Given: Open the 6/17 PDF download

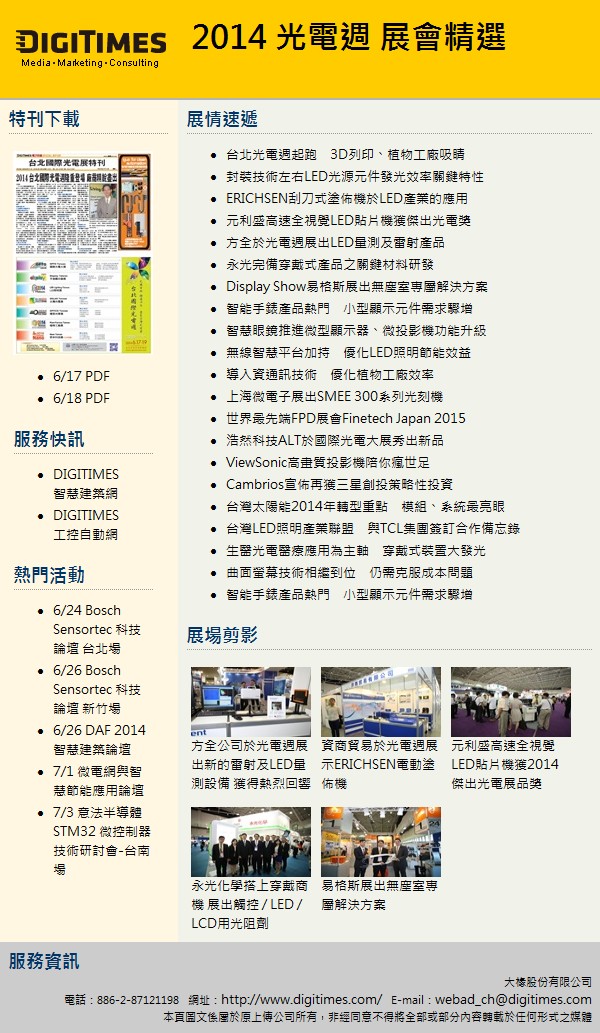Looking at the screenshot, I should point(81,376).
